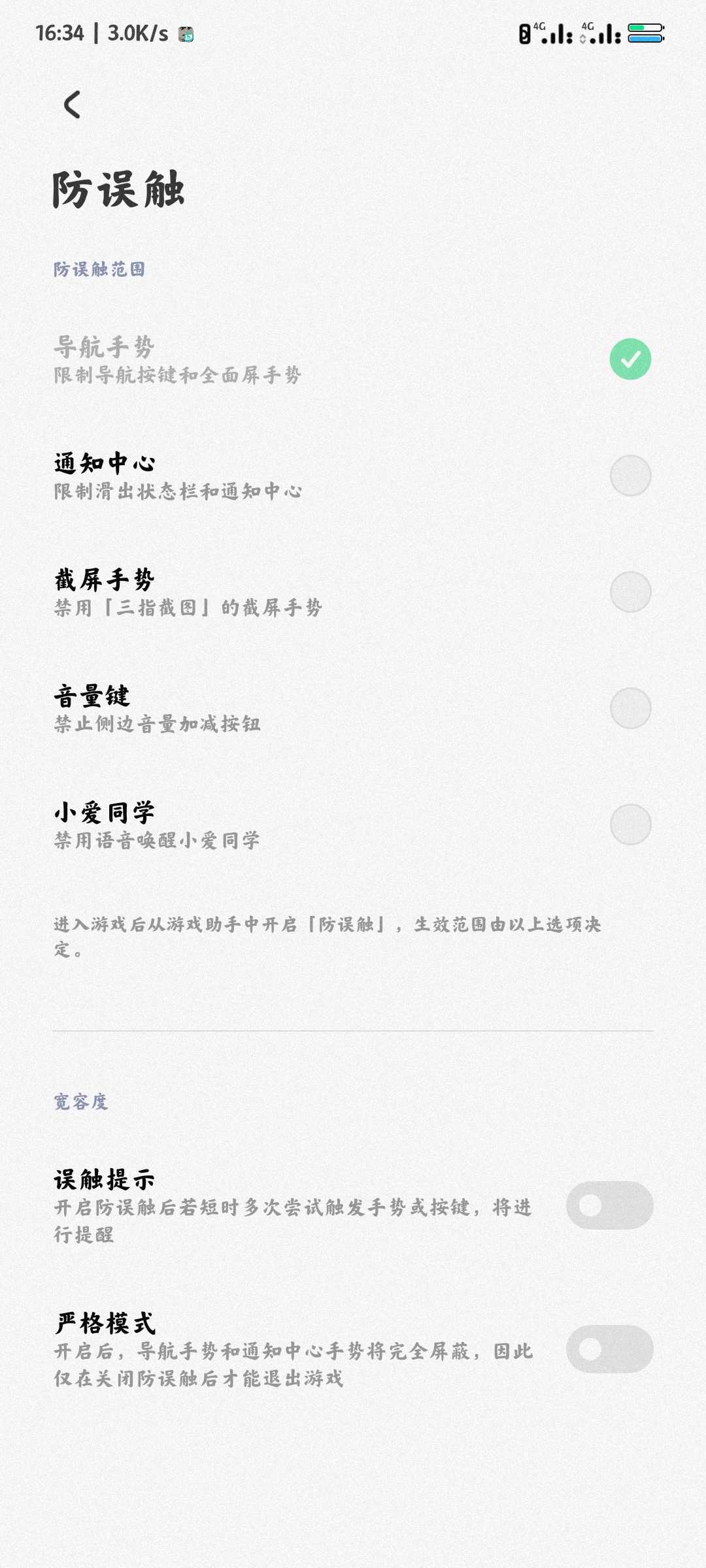
Task: Tap the 导航手势 checked option
Action: 630,359
